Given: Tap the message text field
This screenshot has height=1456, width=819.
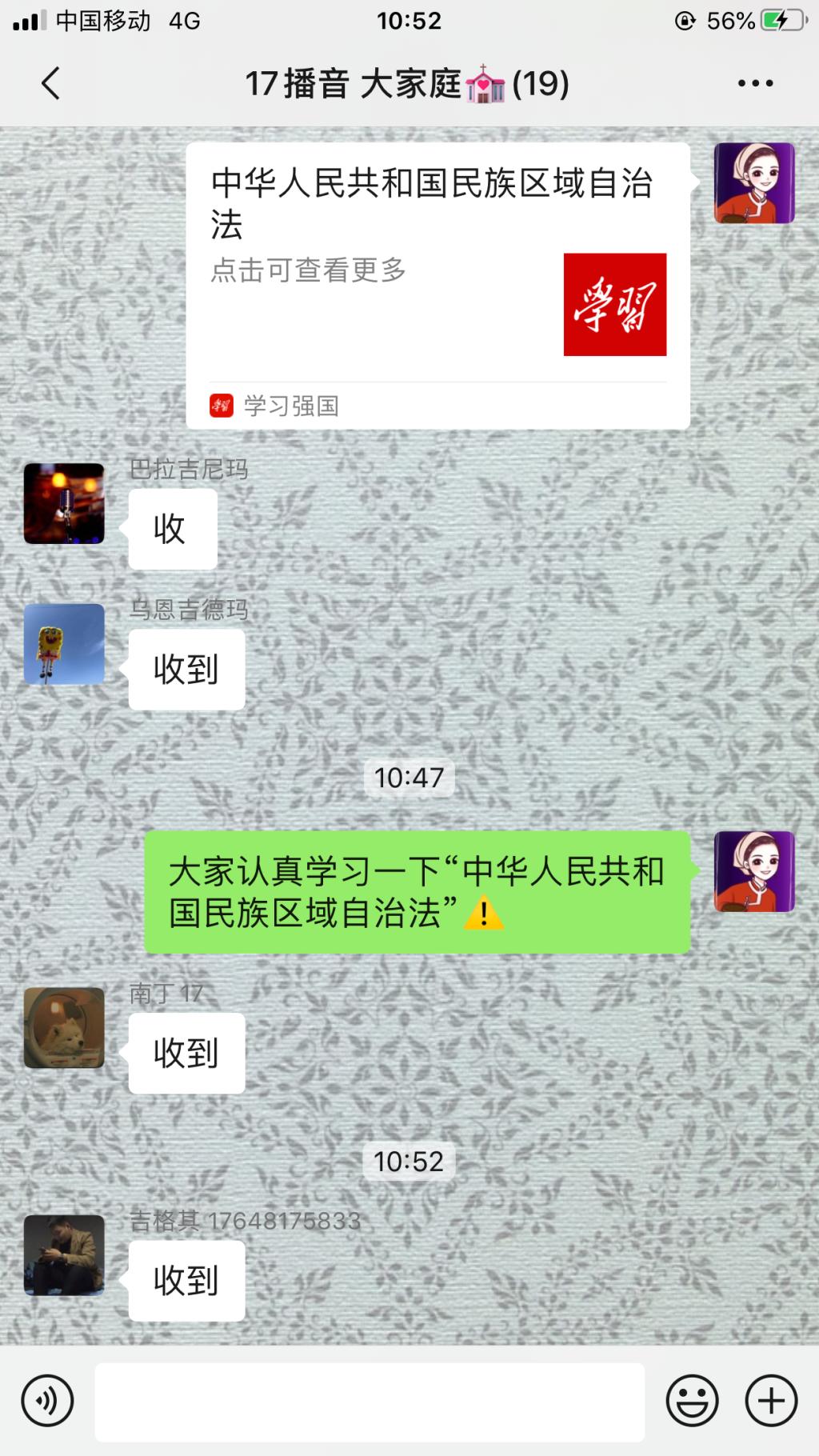Looking at the screenshot, I should click(370, 1401).
